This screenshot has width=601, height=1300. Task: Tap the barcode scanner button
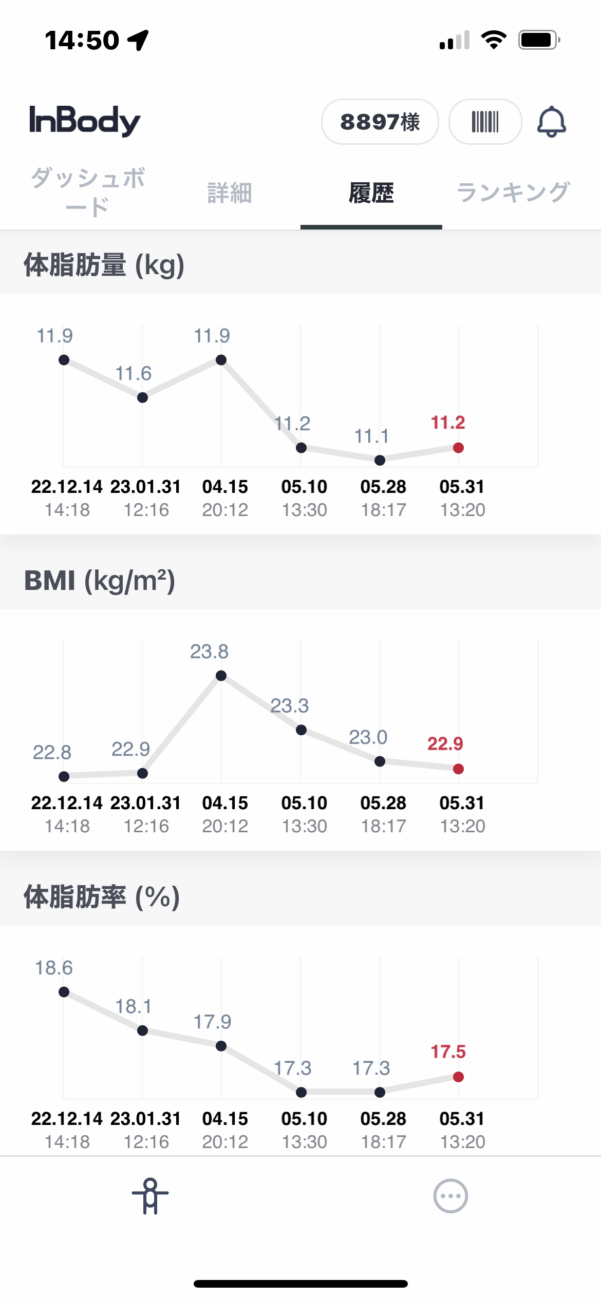pyautogui.click(x=485, y=123)
